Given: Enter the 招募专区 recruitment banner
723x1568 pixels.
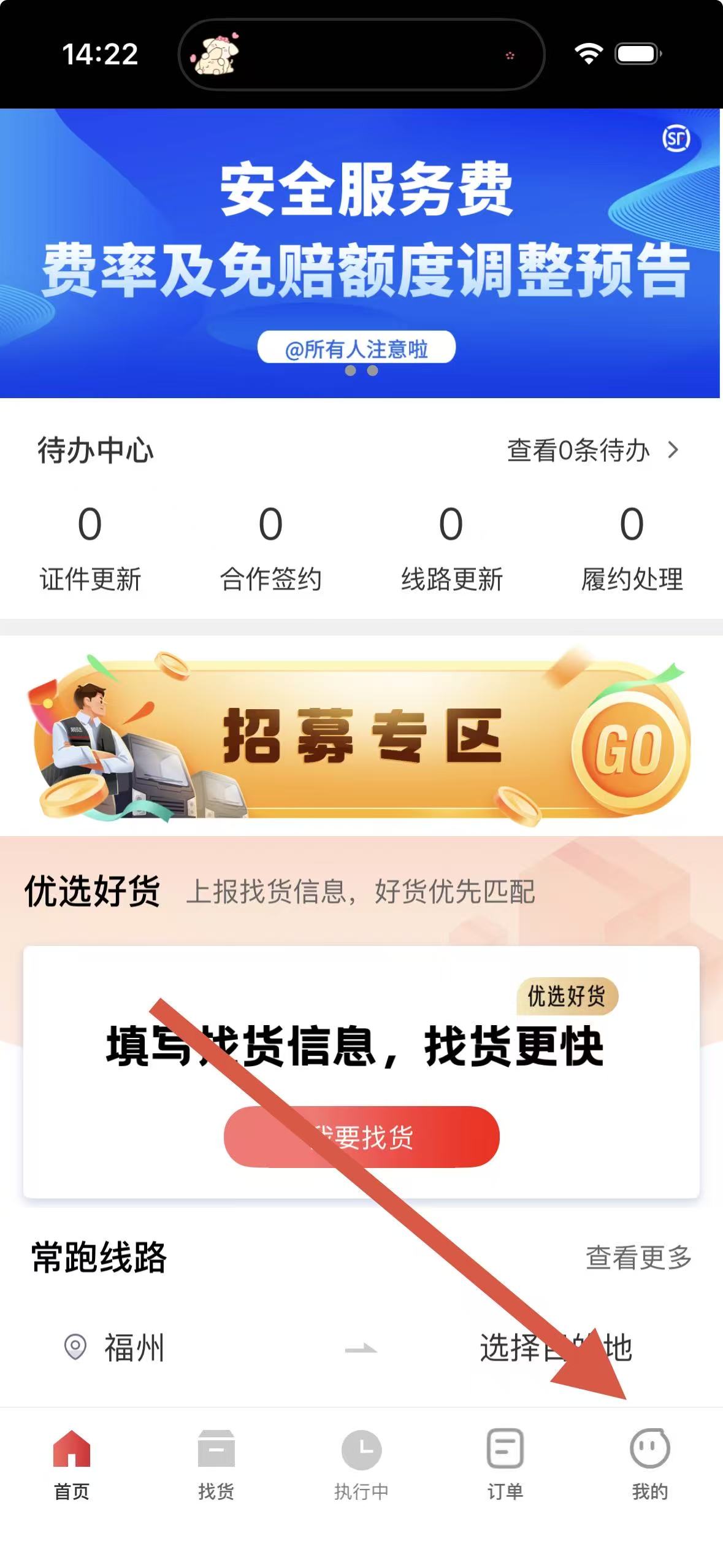Looking at the screenshot, I should 361,736.
